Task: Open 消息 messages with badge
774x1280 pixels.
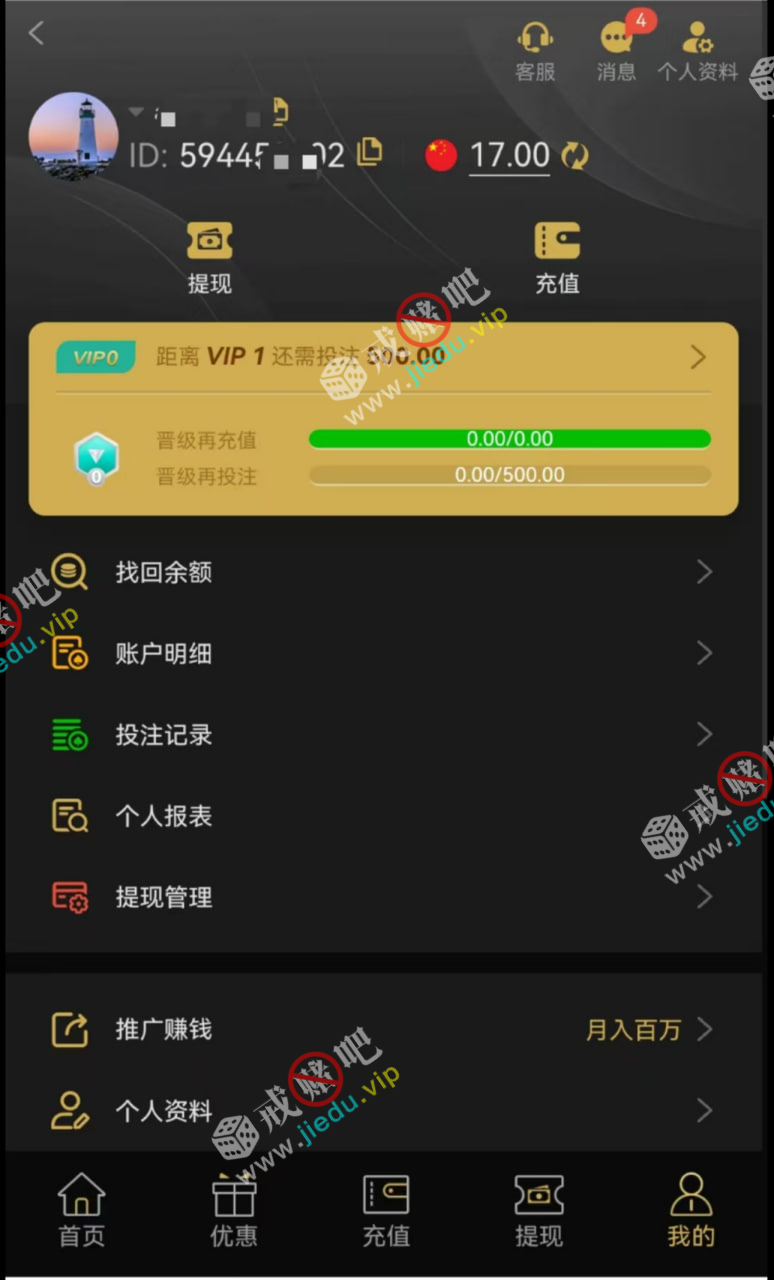Action: coord(617,52)
